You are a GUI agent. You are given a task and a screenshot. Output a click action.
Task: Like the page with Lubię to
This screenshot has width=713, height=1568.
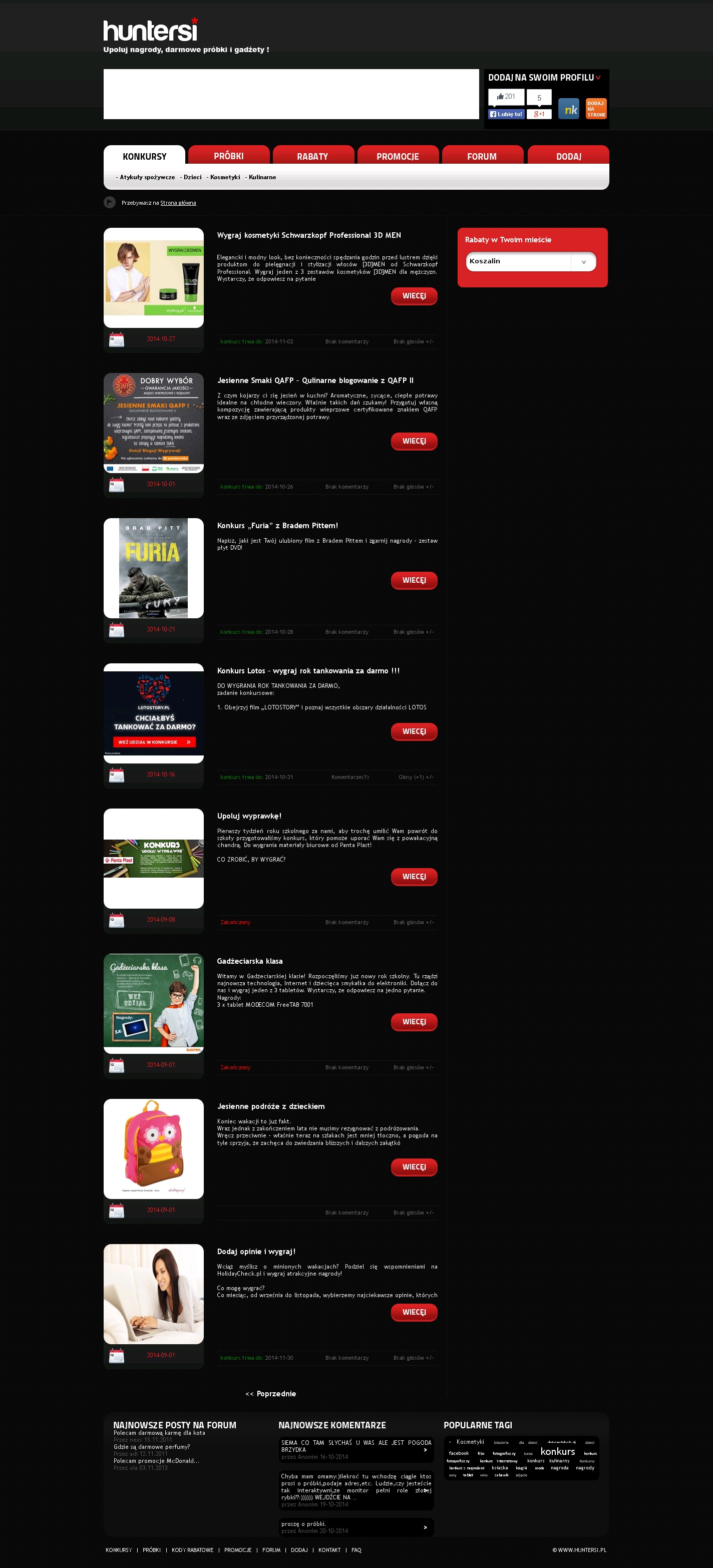(x=506, y=114)
